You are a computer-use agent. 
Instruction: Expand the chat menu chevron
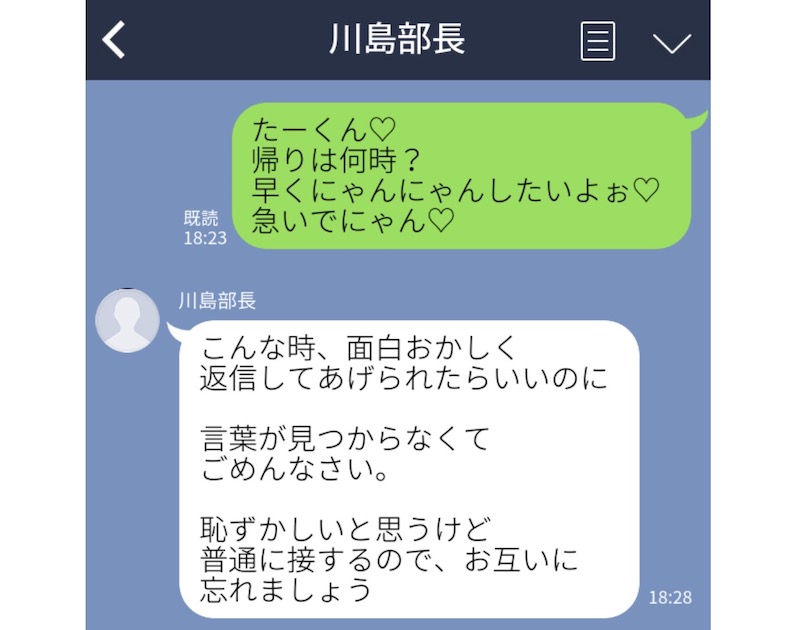click(x=671, y=42)
